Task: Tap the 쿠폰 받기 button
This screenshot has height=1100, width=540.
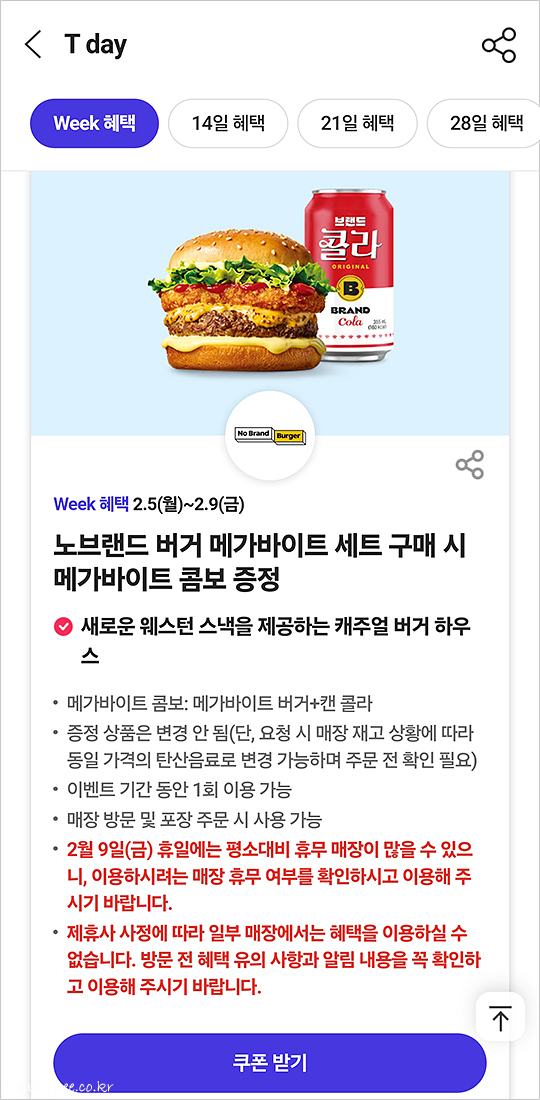Action: click(270, 1062)
